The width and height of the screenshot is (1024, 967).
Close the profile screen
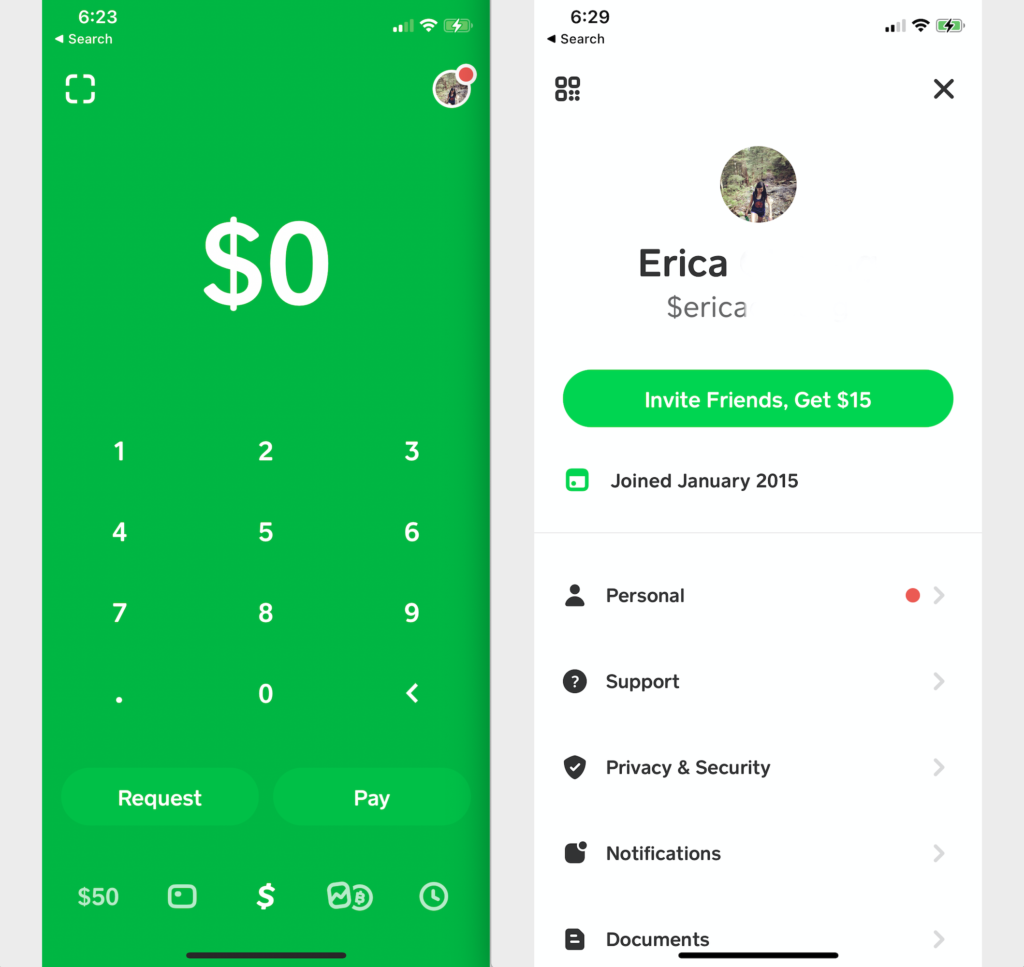(943, 89)
